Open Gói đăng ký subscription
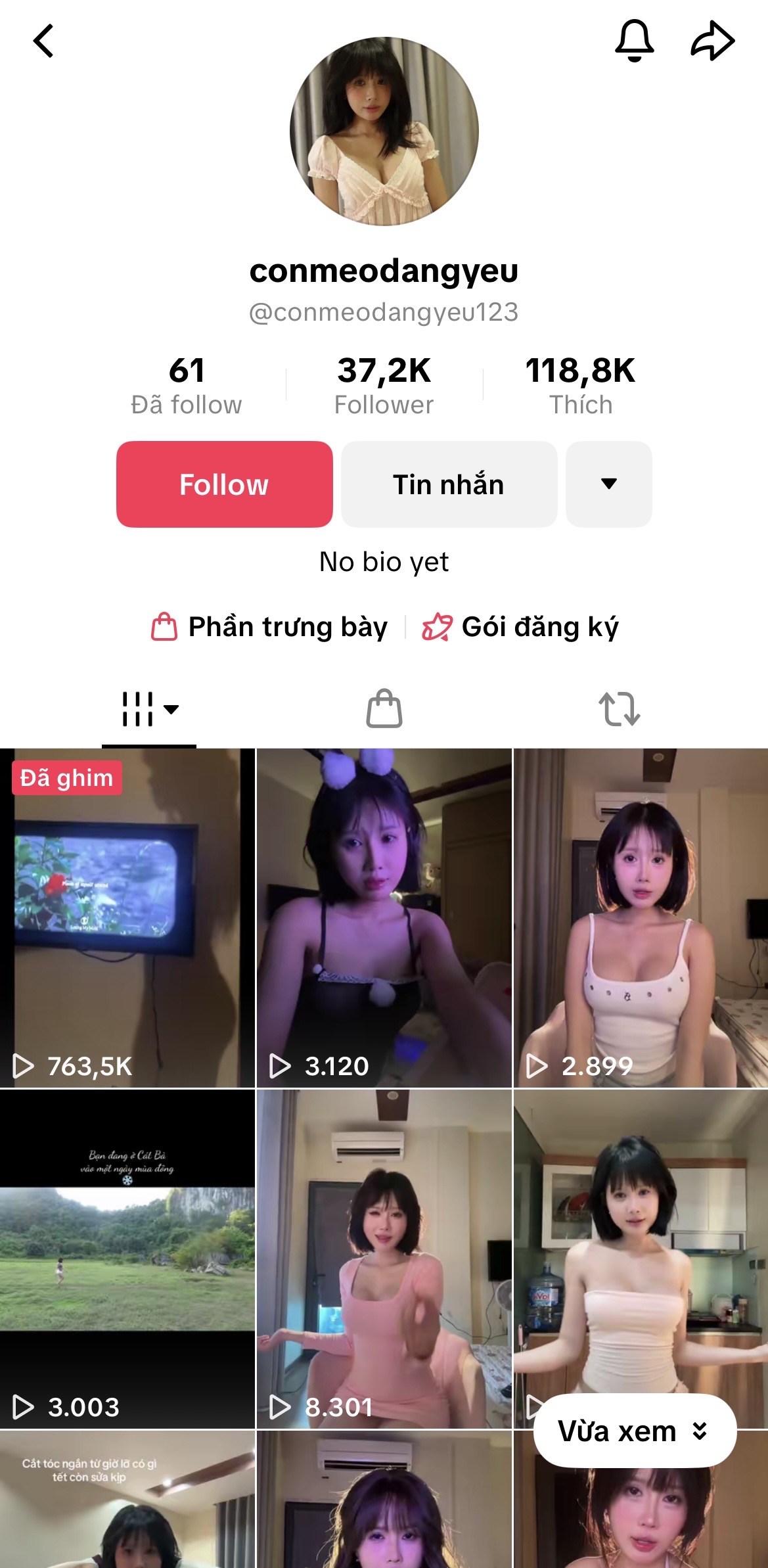This screenshot has height=1568, width=768. click(x=520, y=627)
